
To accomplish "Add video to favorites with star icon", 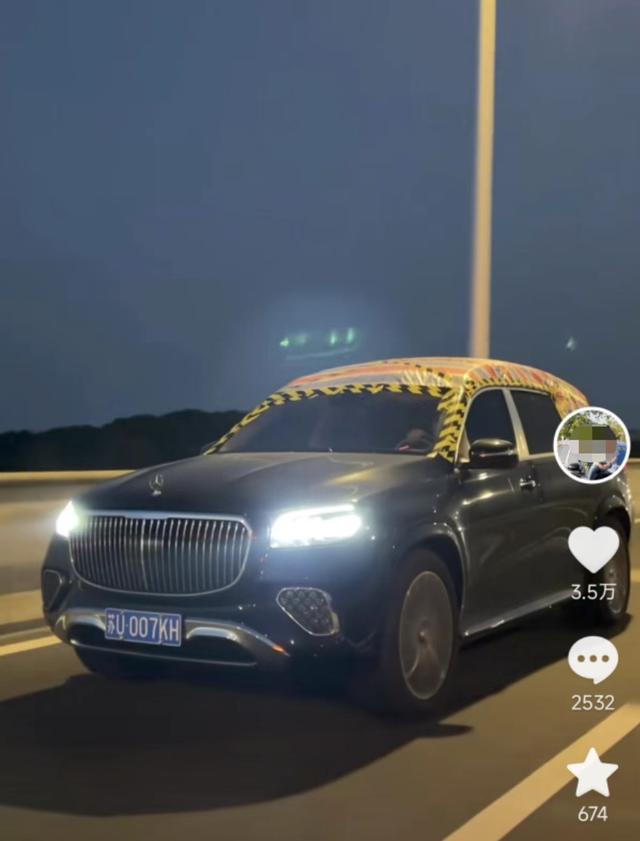I will point(592,773).
